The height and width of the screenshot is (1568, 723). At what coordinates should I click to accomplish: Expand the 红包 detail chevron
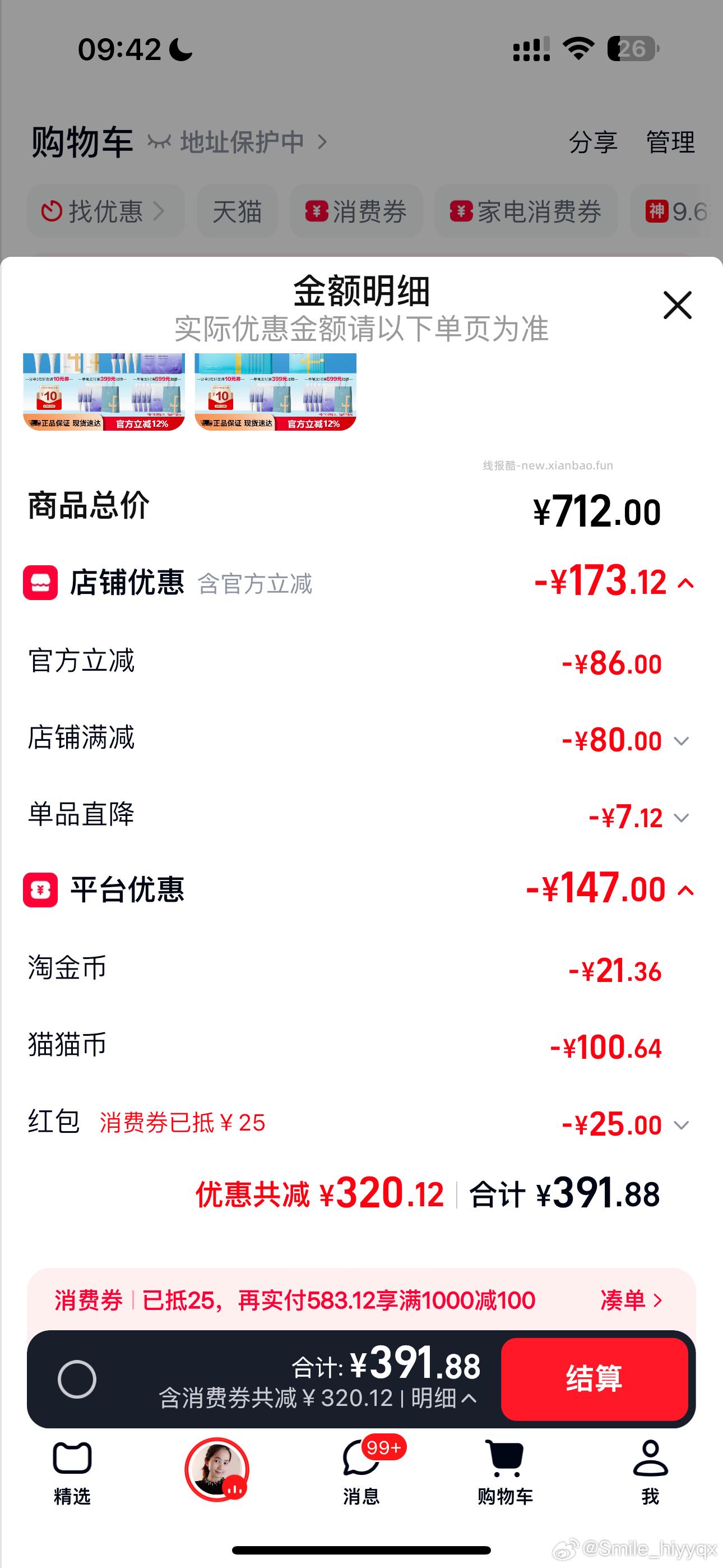(x=683, y=1125)
